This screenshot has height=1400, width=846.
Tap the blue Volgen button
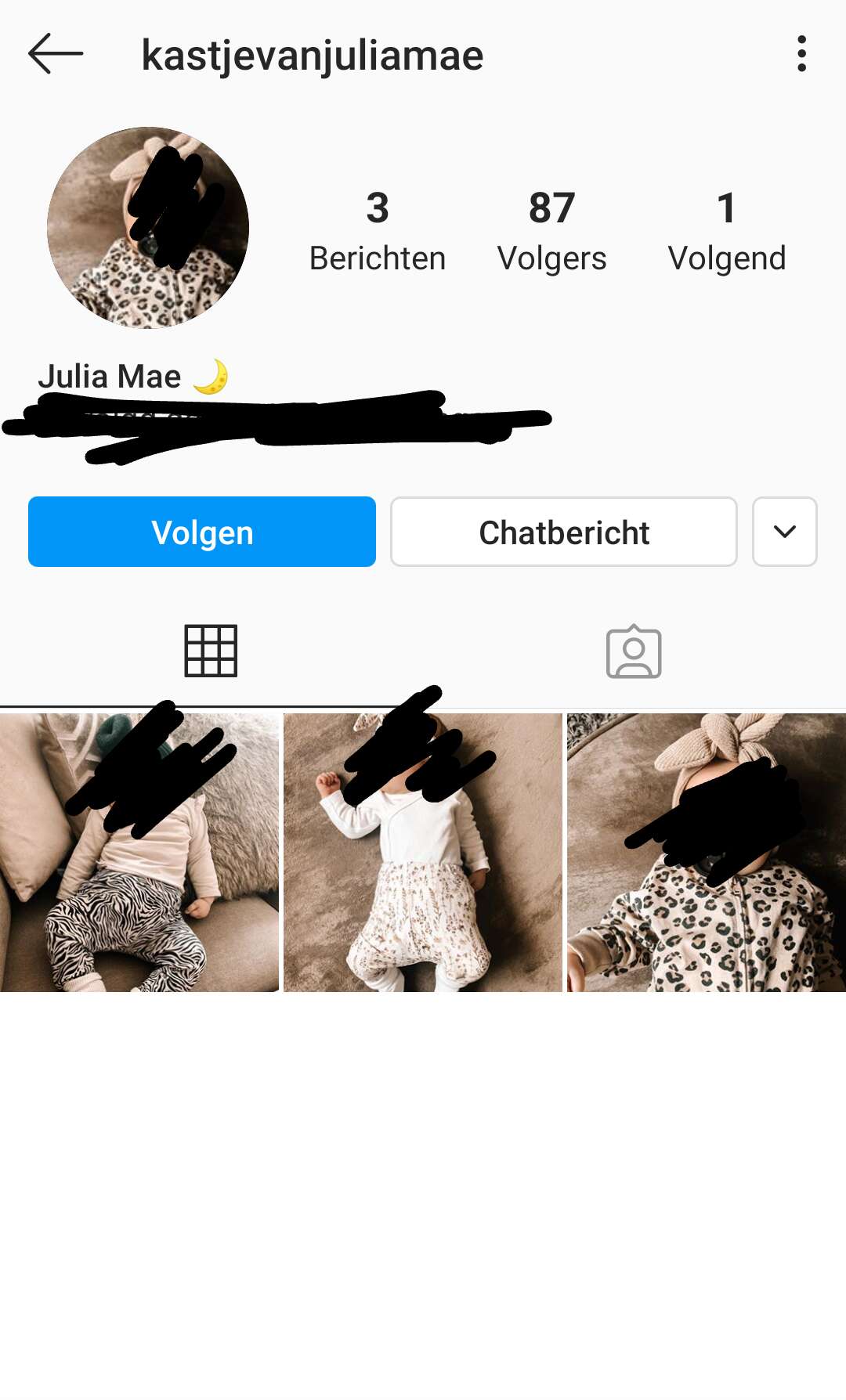(x=202, y=532)
